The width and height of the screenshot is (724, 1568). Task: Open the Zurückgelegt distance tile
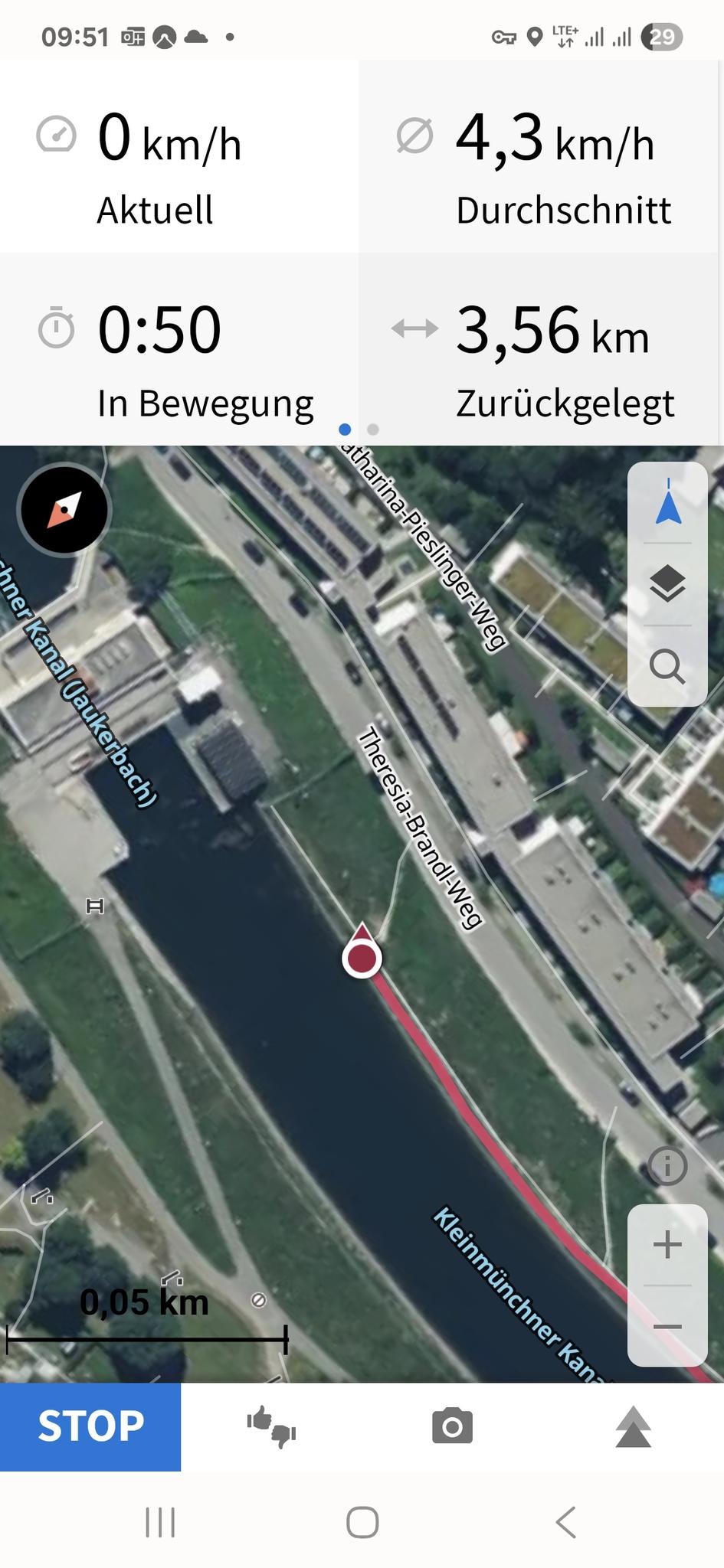539,349
